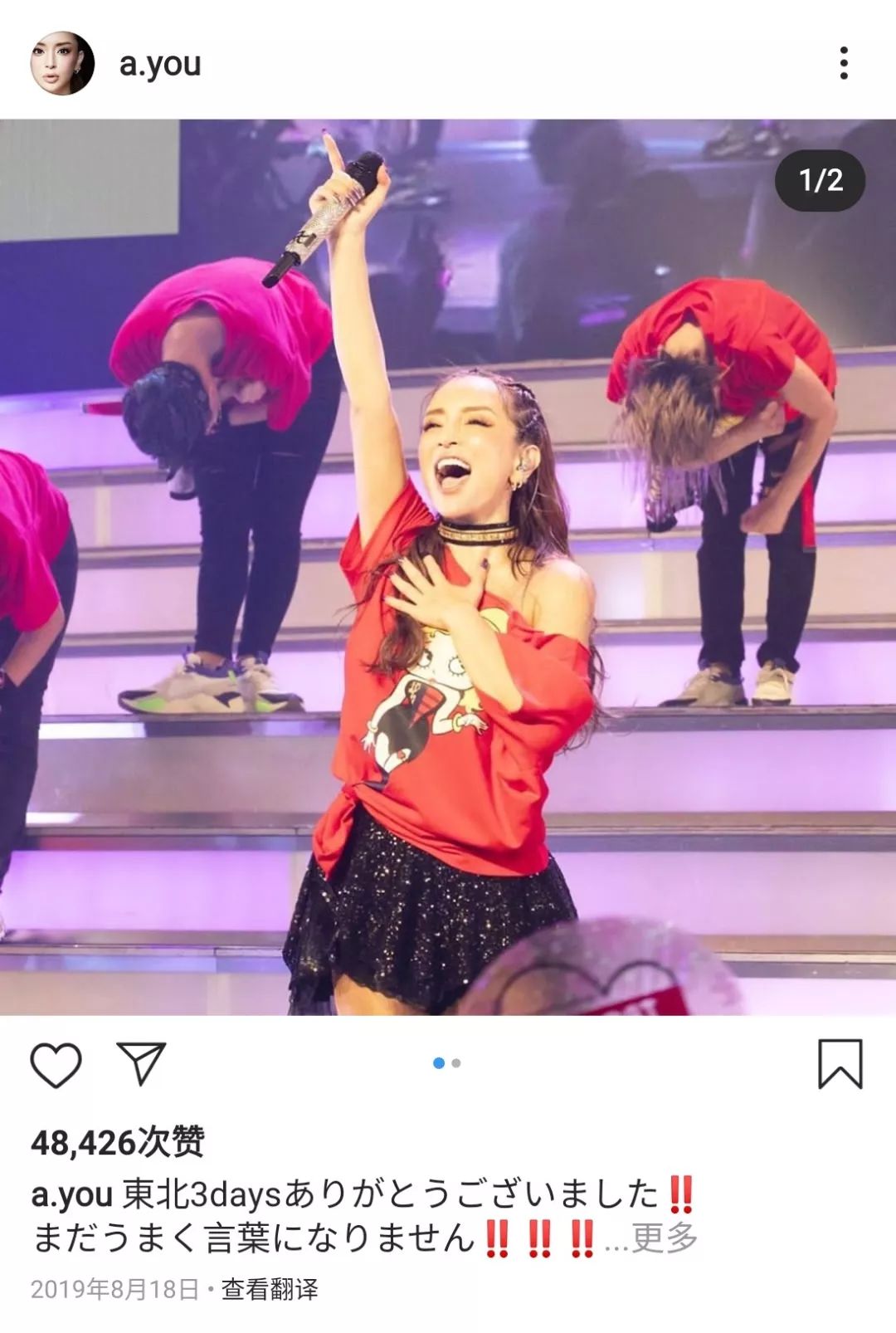Expand the caption with 更多
896x1333 pixels.
(664, 1238)
